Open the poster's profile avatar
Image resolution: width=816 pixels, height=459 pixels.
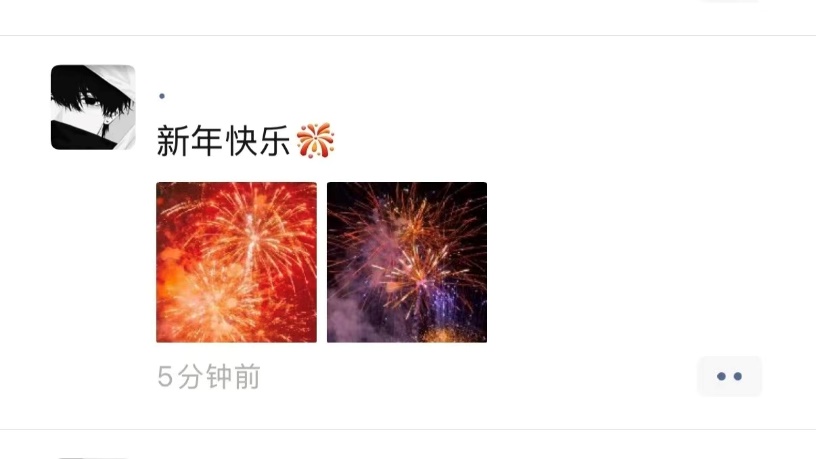tap(93, 107)
